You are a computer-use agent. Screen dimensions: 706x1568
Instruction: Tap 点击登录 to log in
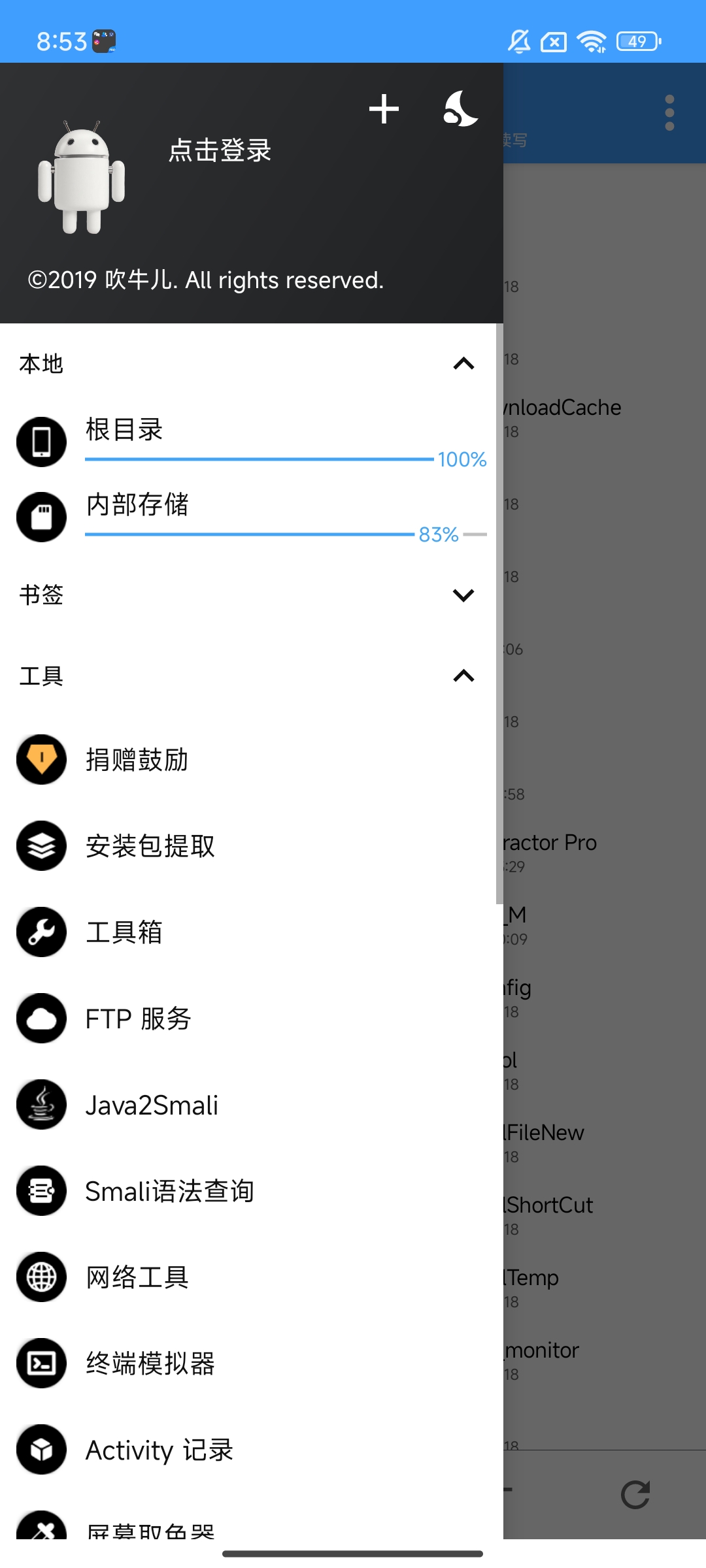pyautogui.click(x=220, y=150)
